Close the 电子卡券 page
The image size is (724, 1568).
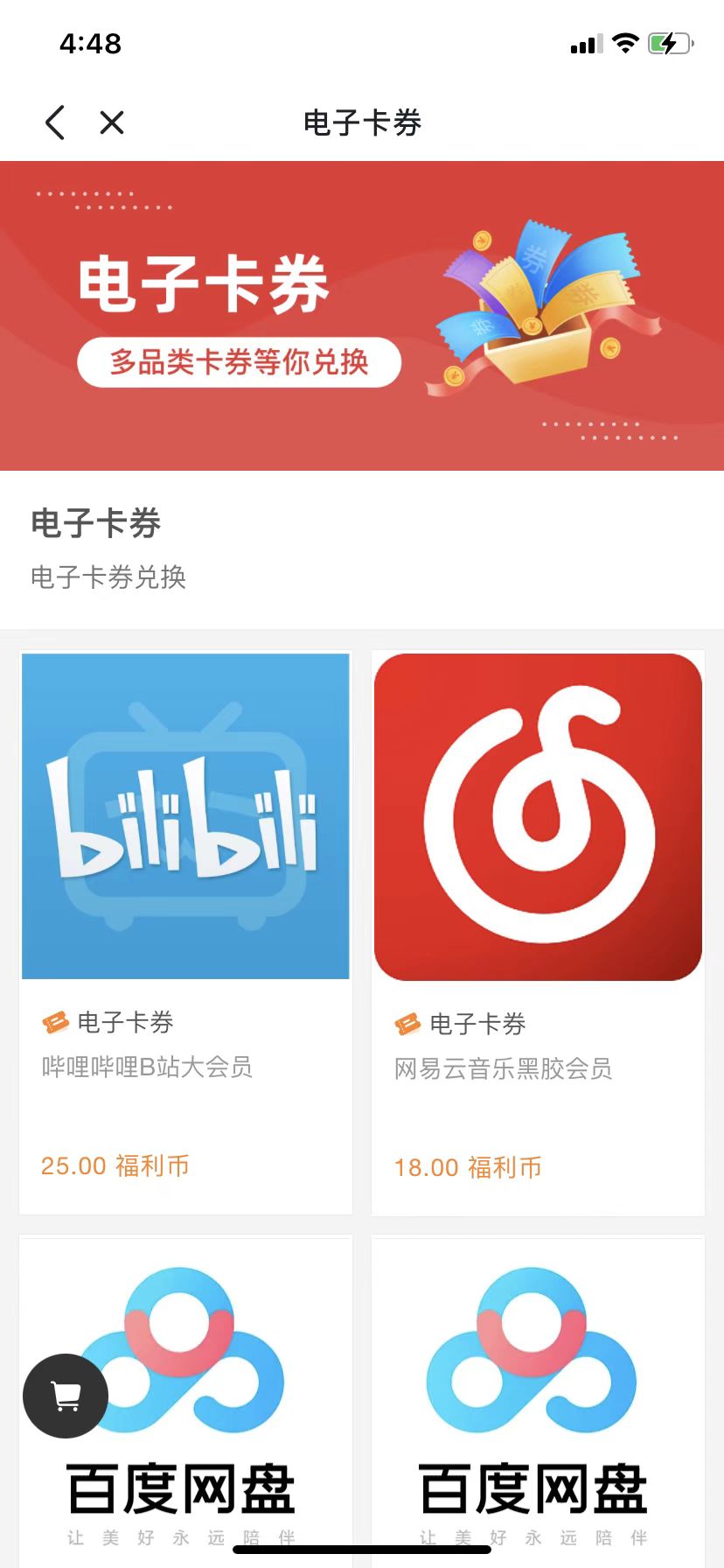112,122
